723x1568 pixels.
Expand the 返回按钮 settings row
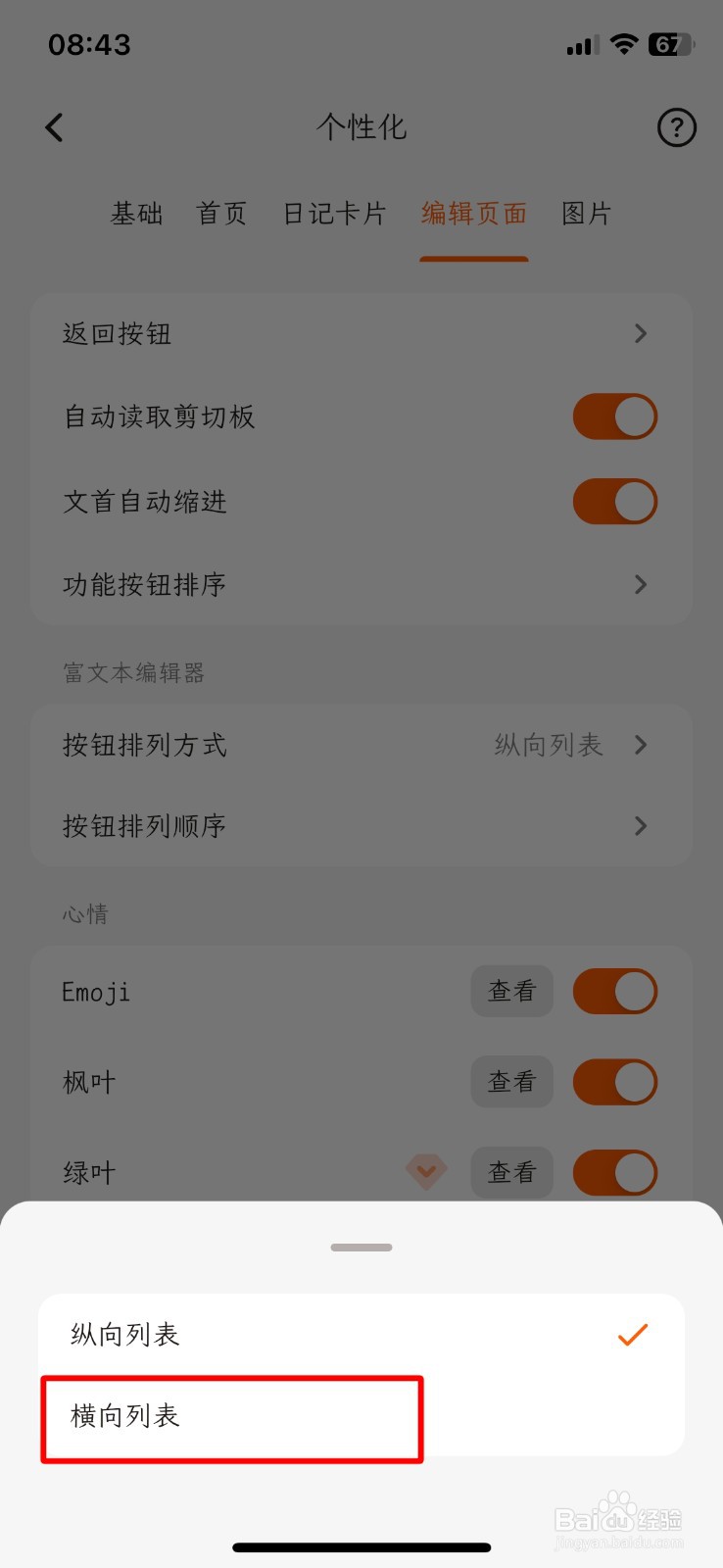pos(361,333)
